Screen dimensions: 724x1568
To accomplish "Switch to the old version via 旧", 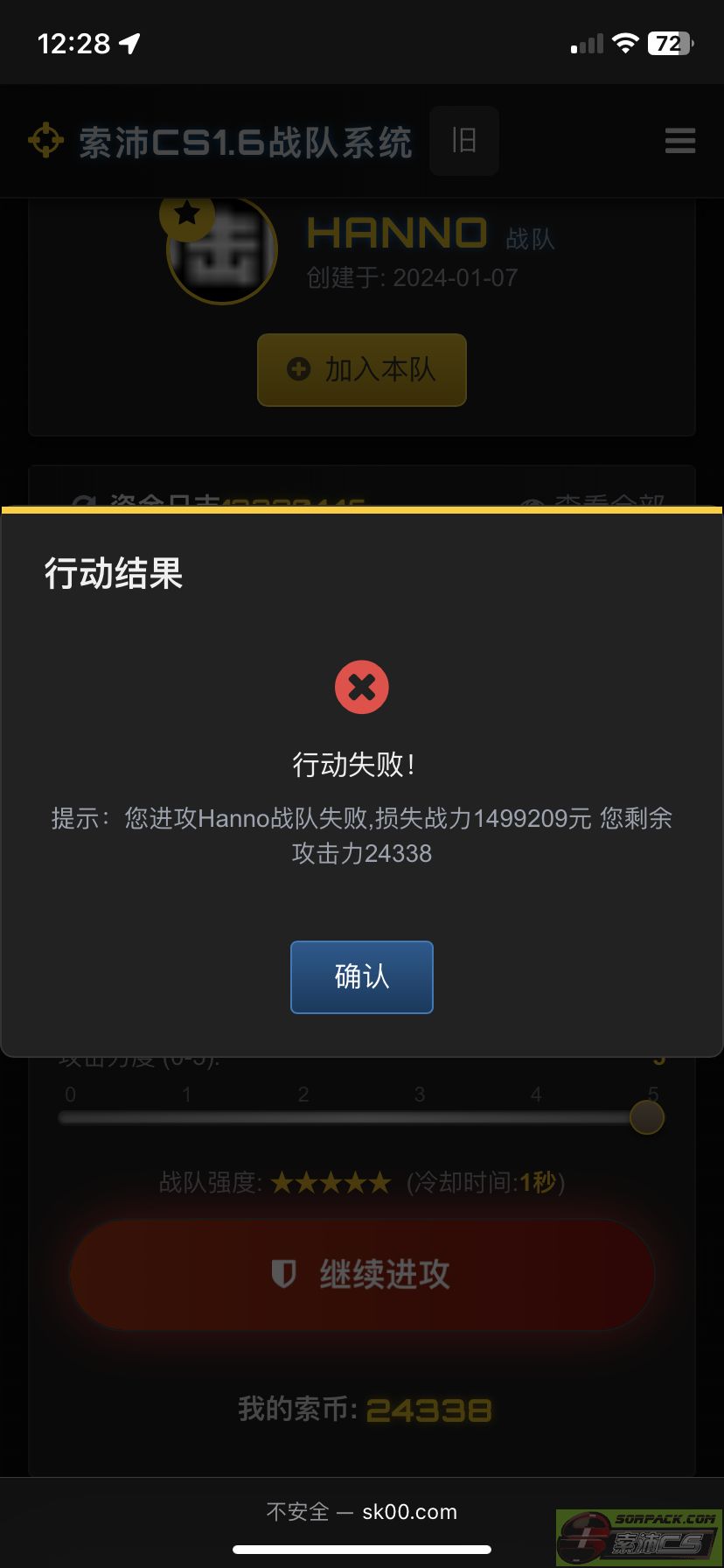I will pyautogui.click(x=464, y=141).
